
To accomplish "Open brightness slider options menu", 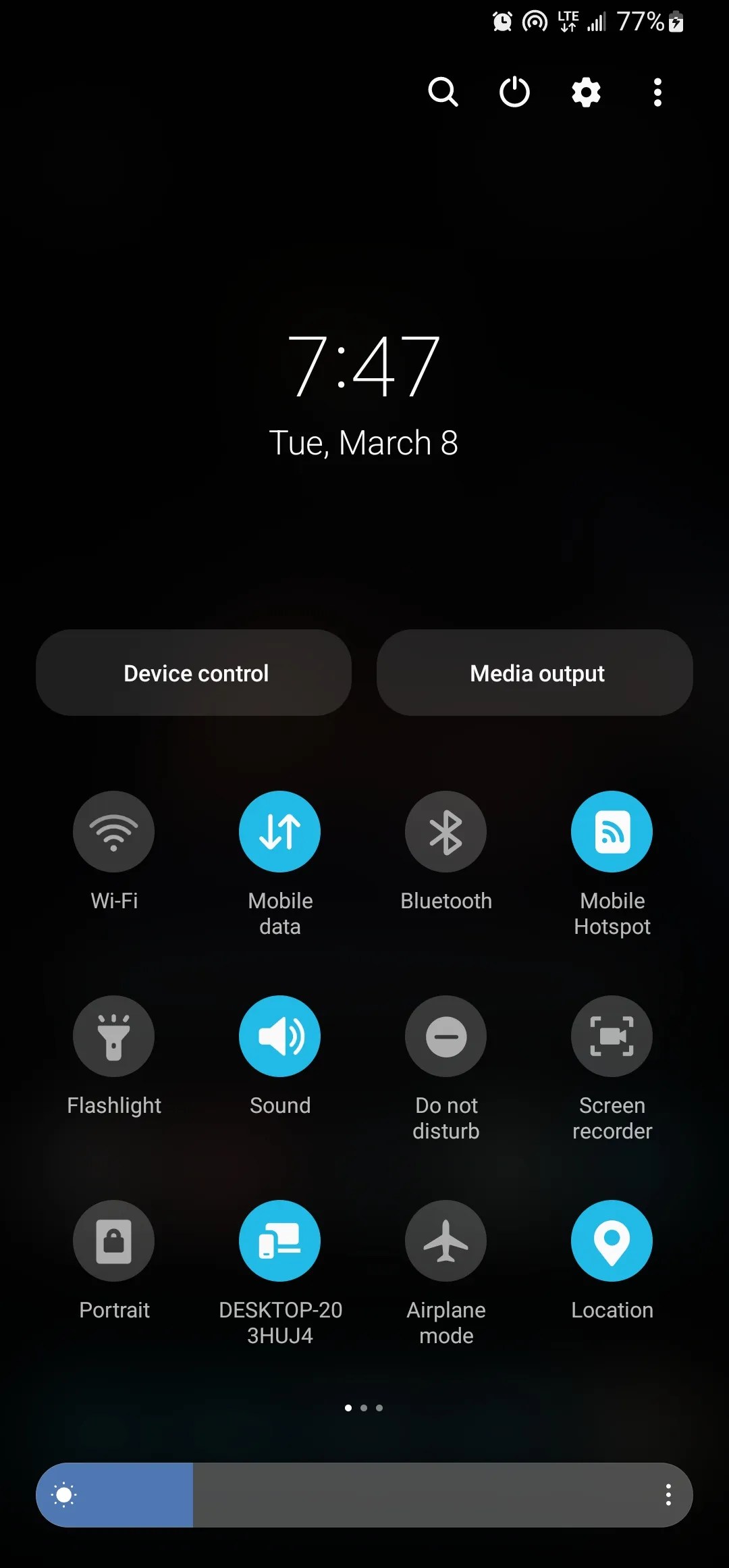I will [x=668, y=1495].
